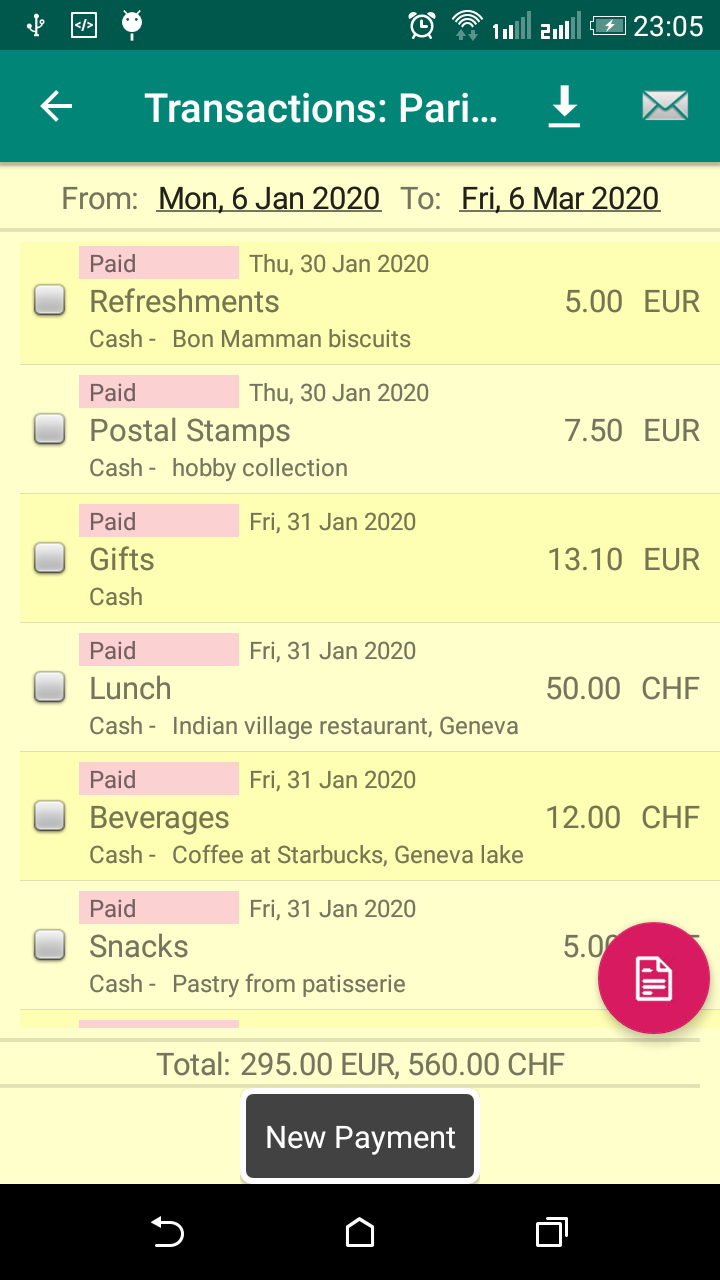Select the Lunch transaction checkbox
720x1280 pixels.
click(x=49, y=687)
